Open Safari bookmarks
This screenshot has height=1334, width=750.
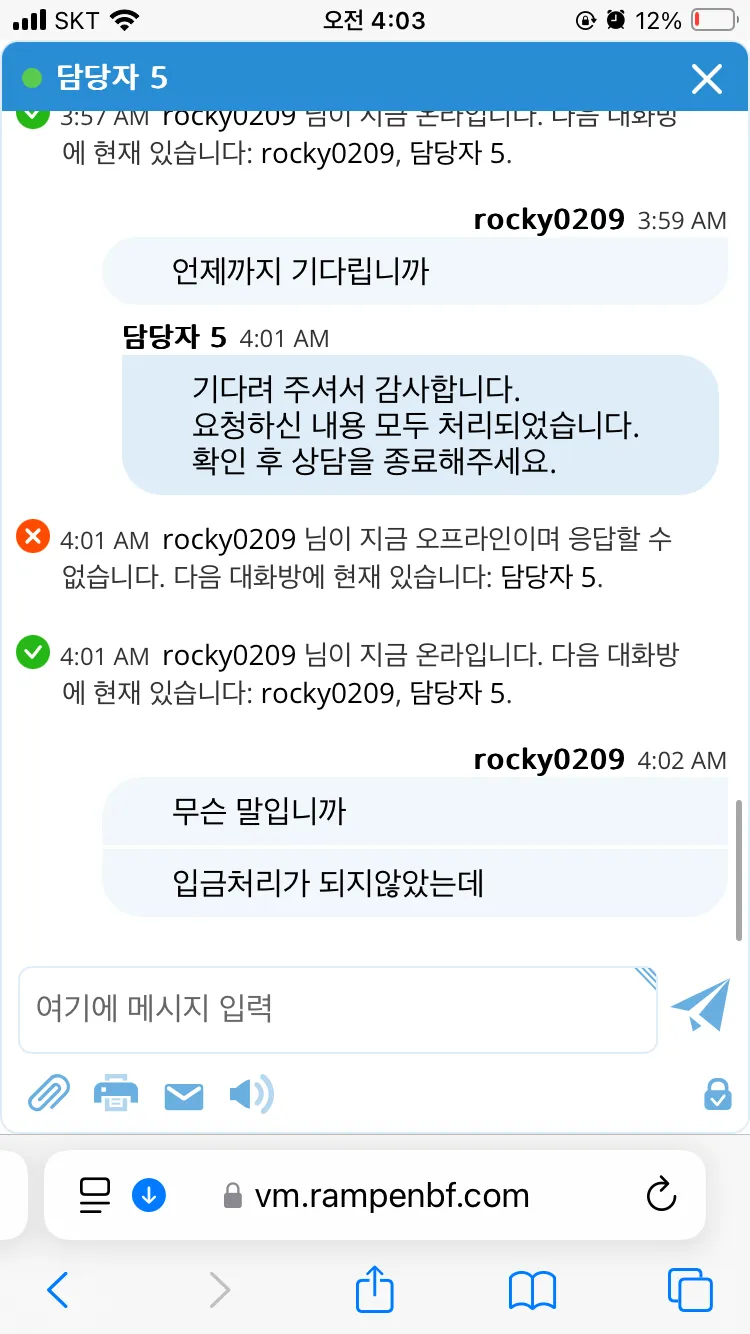point(532,1291)
